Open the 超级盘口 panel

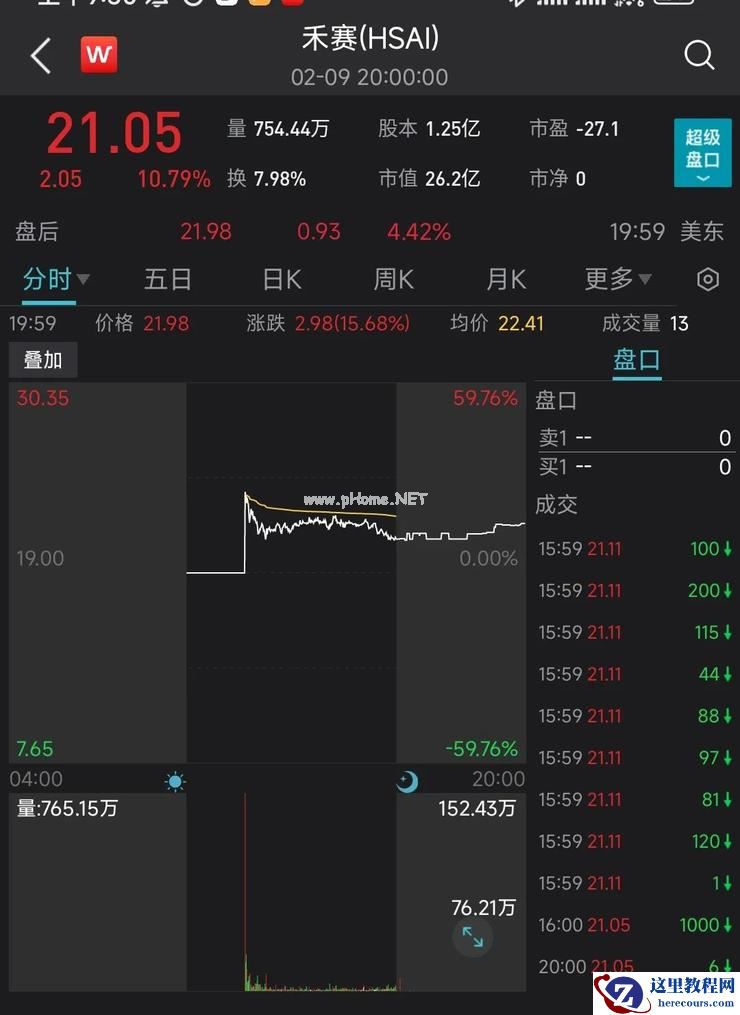coord(703,153)
